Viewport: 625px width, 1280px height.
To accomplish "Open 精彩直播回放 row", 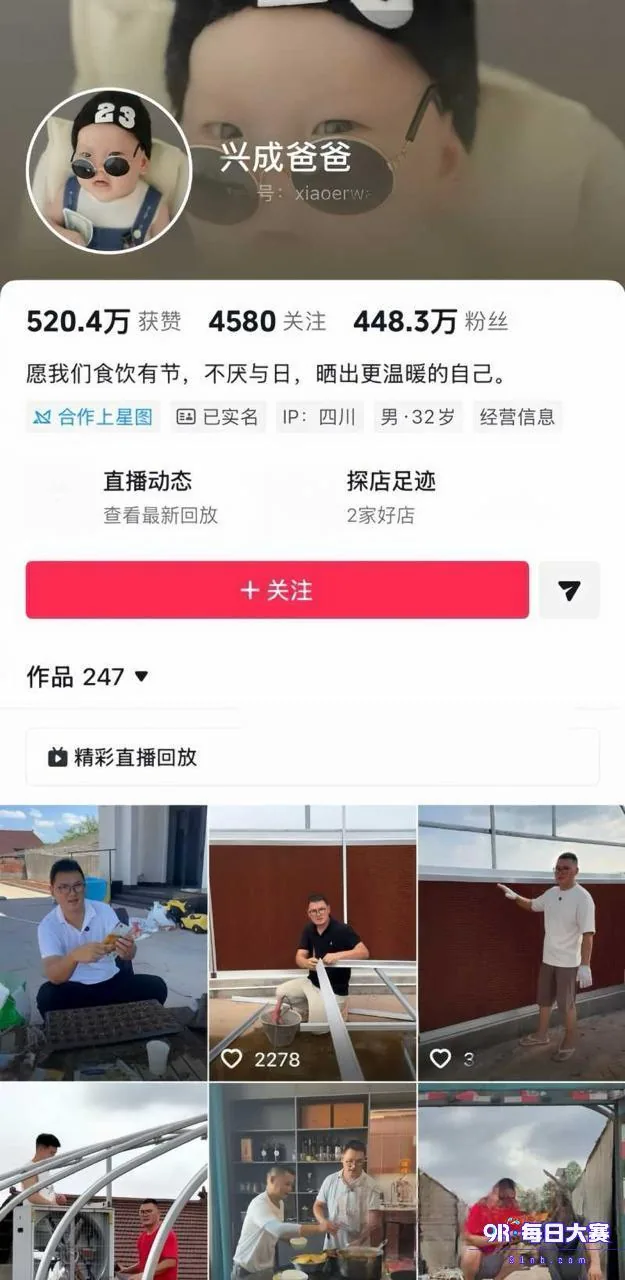I will (x=312, y=757).
